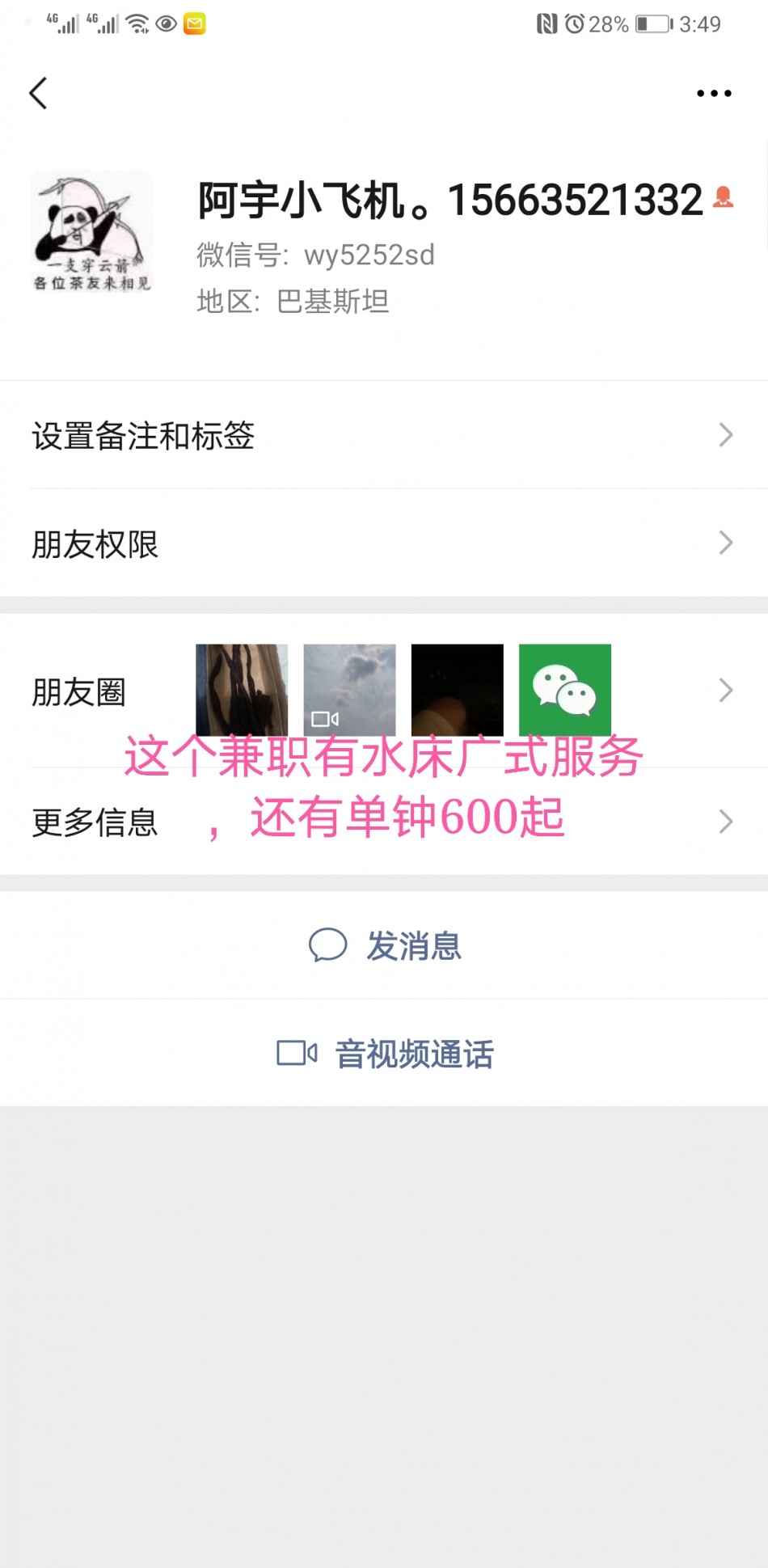This screenshot has width=768, height=1568.
Task: View the contact's panda profile picture
Action: (x=92, y=232)
